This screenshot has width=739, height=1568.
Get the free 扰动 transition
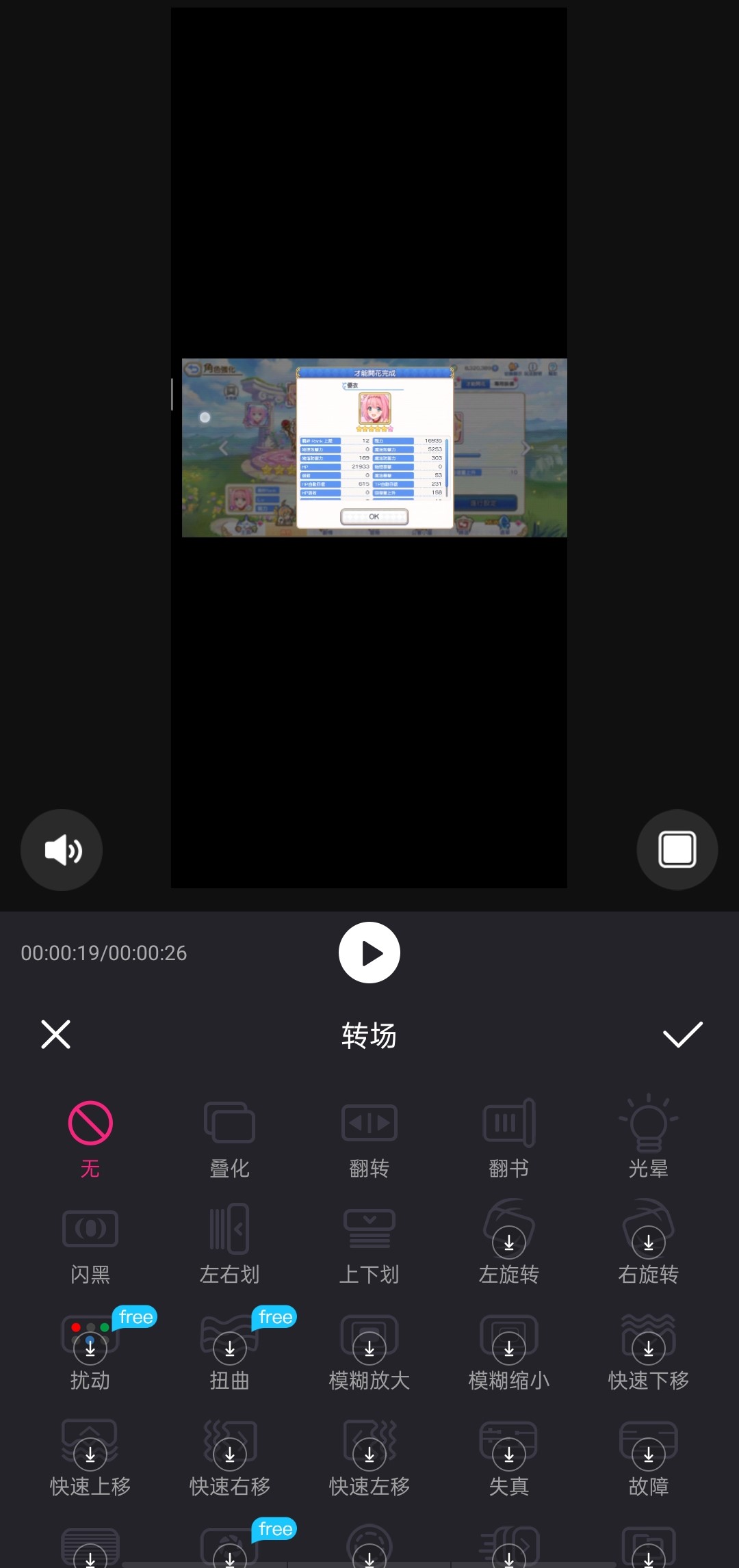[90, 1348]
